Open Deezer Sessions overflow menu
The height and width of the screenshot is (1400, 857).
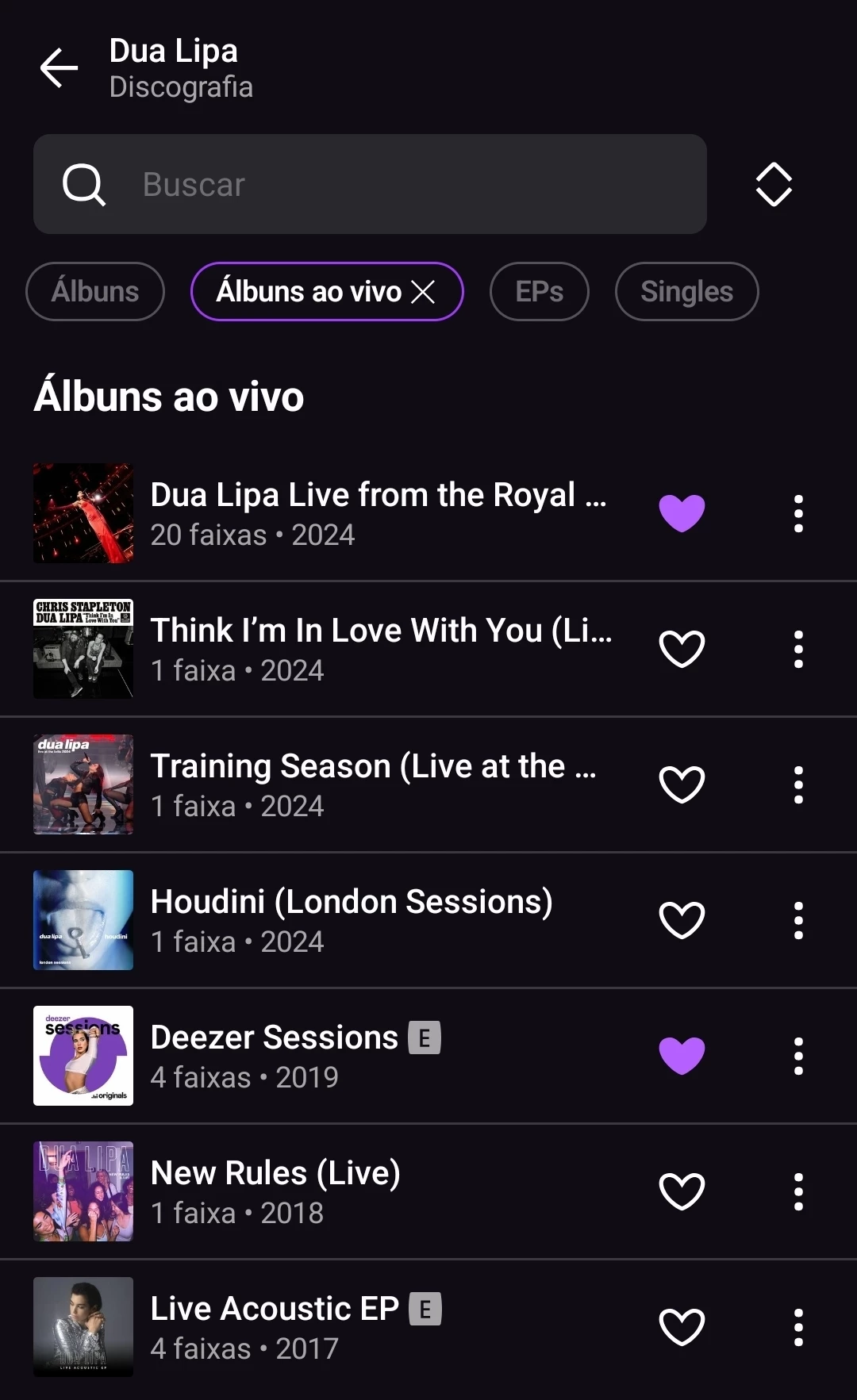798,1056
